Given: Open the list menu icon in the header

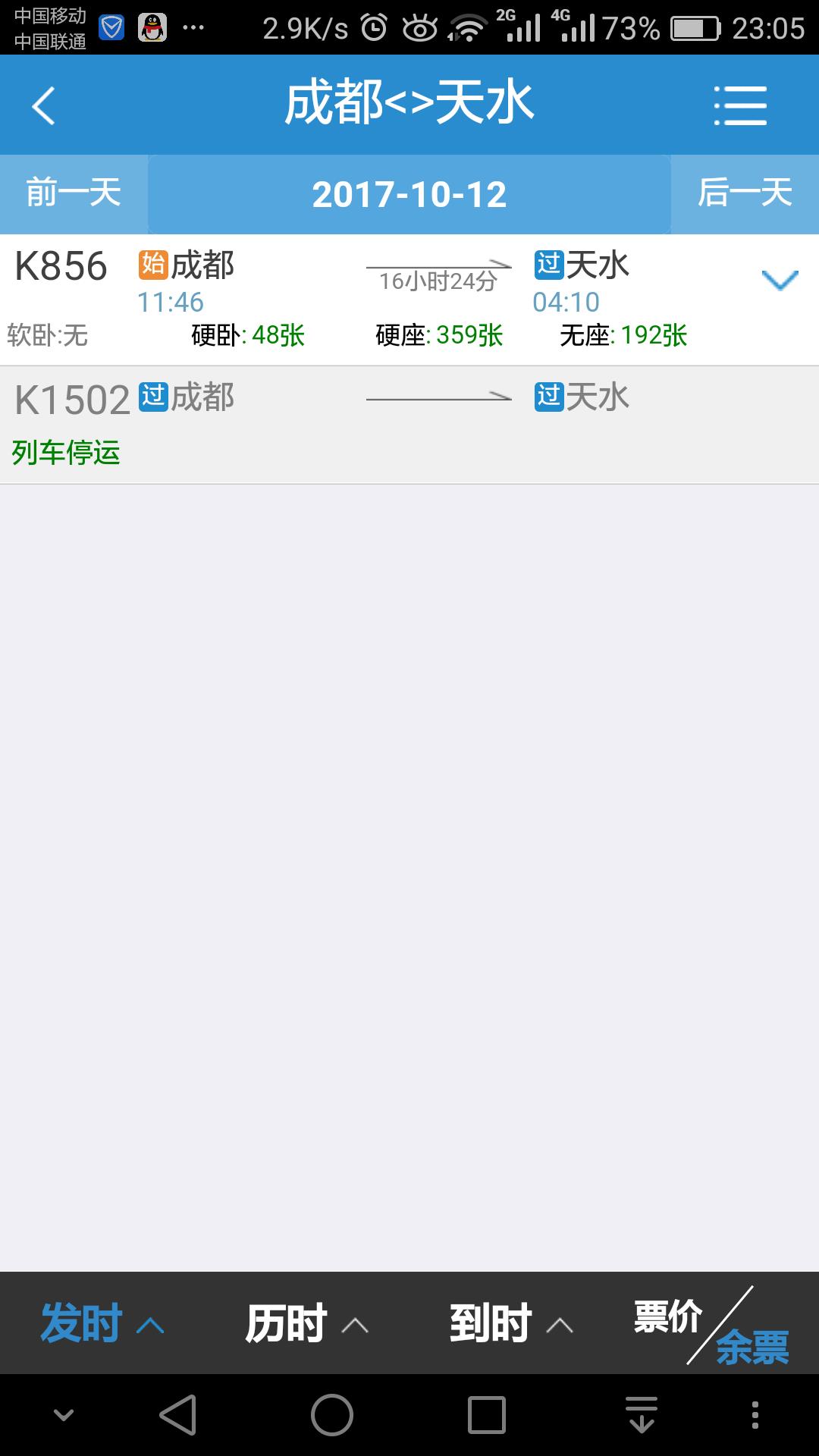Looking at the screenshot, I should [740, 105].
